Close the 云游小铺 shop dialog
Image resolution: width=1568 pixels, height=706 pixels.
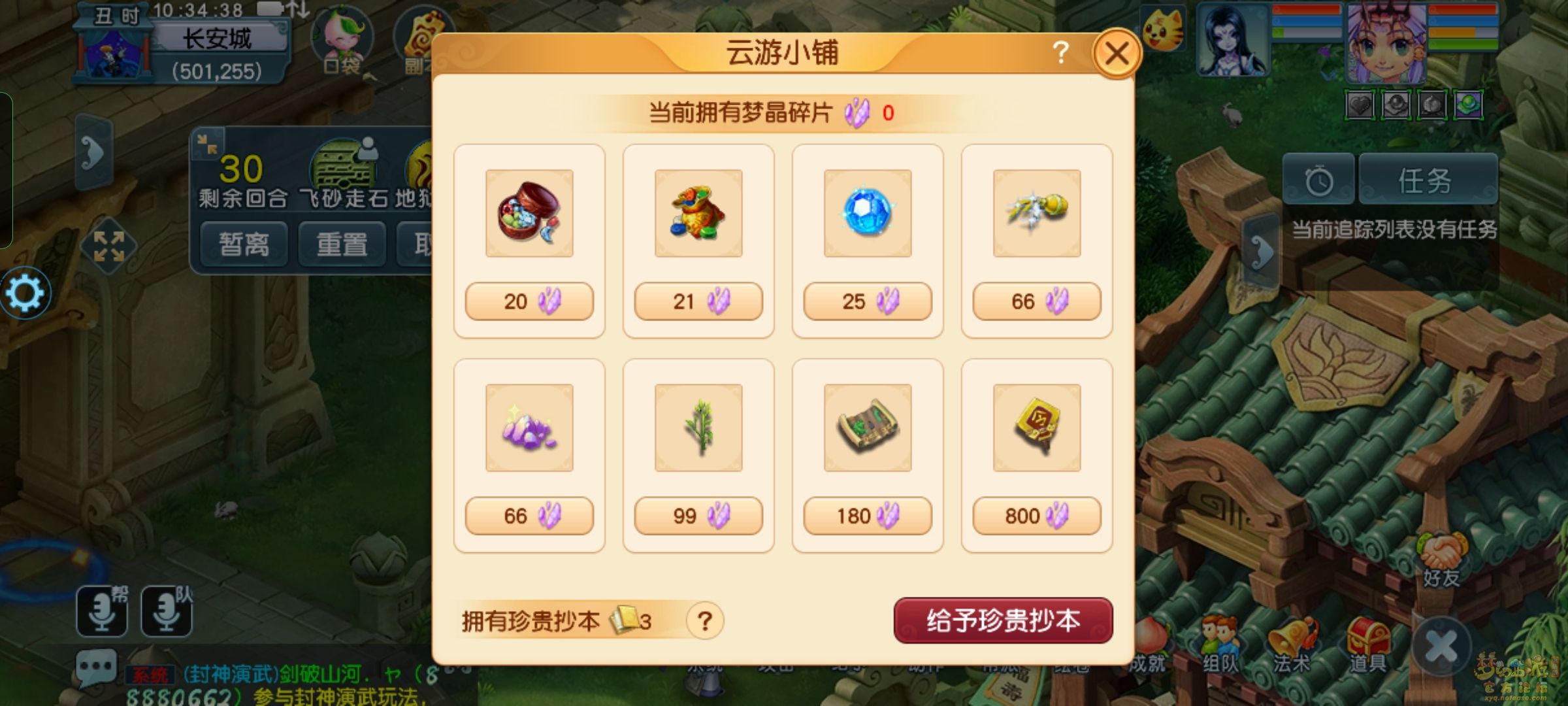click(x=1117, y=54)
